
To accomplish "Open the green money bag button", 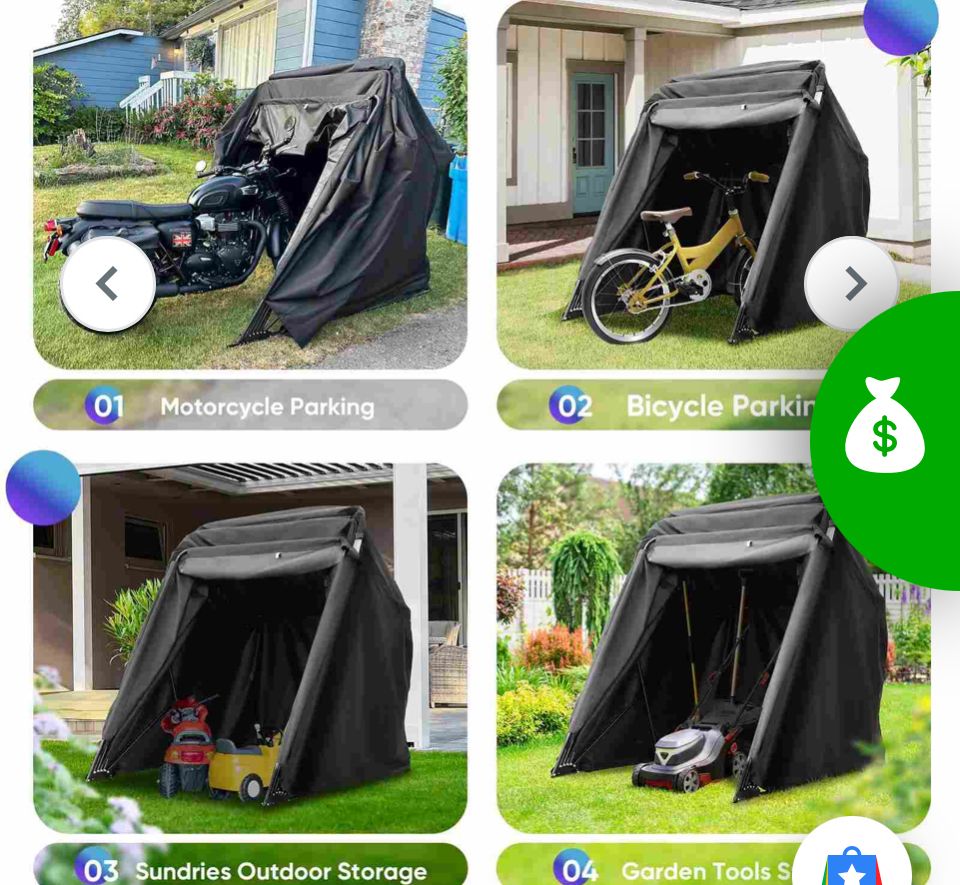I will [886, 426].
